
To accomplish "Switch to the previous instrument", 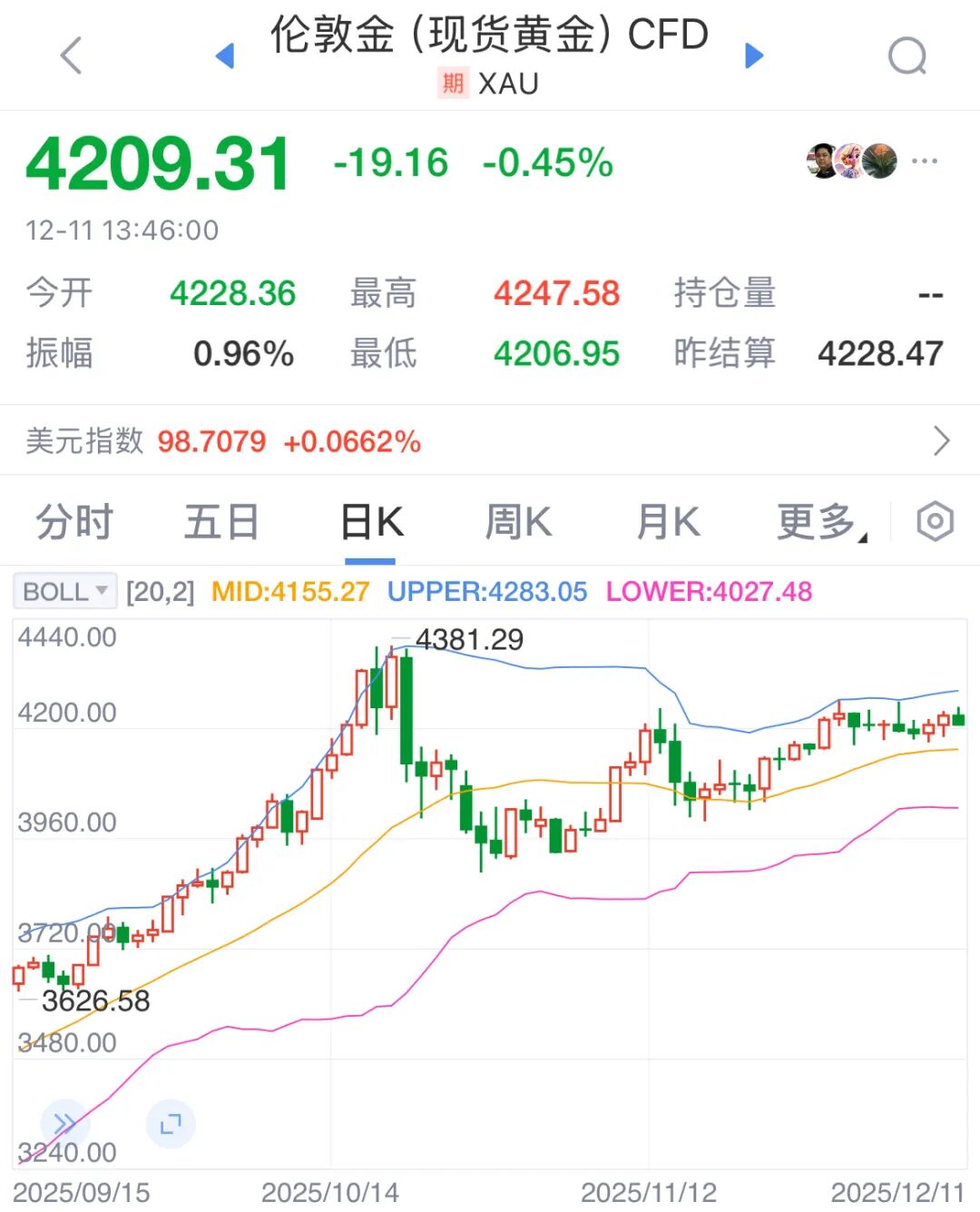I will coord(225,56).
